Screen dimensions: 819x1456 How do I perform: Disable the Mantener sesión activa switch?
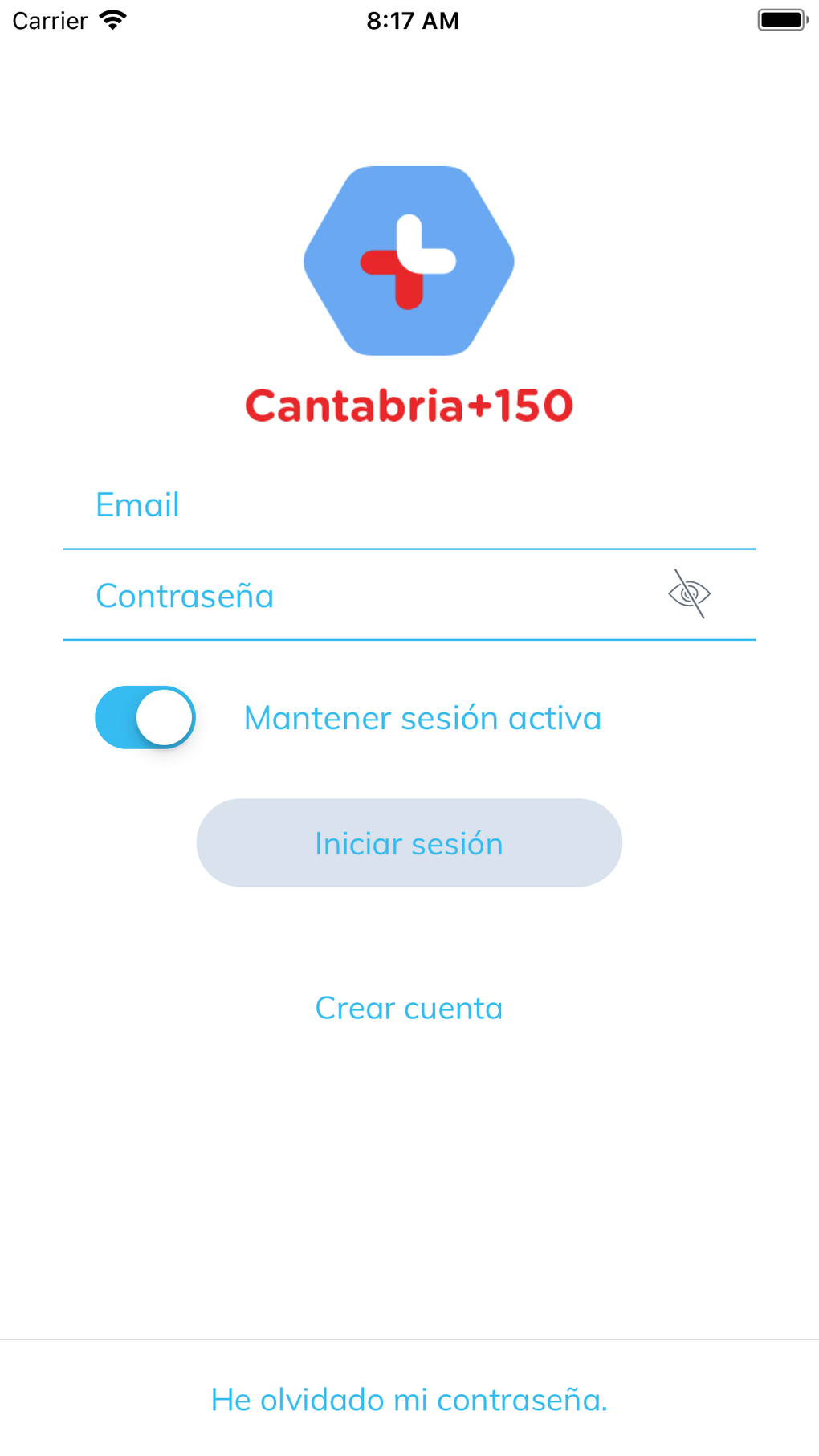point(145,717)
